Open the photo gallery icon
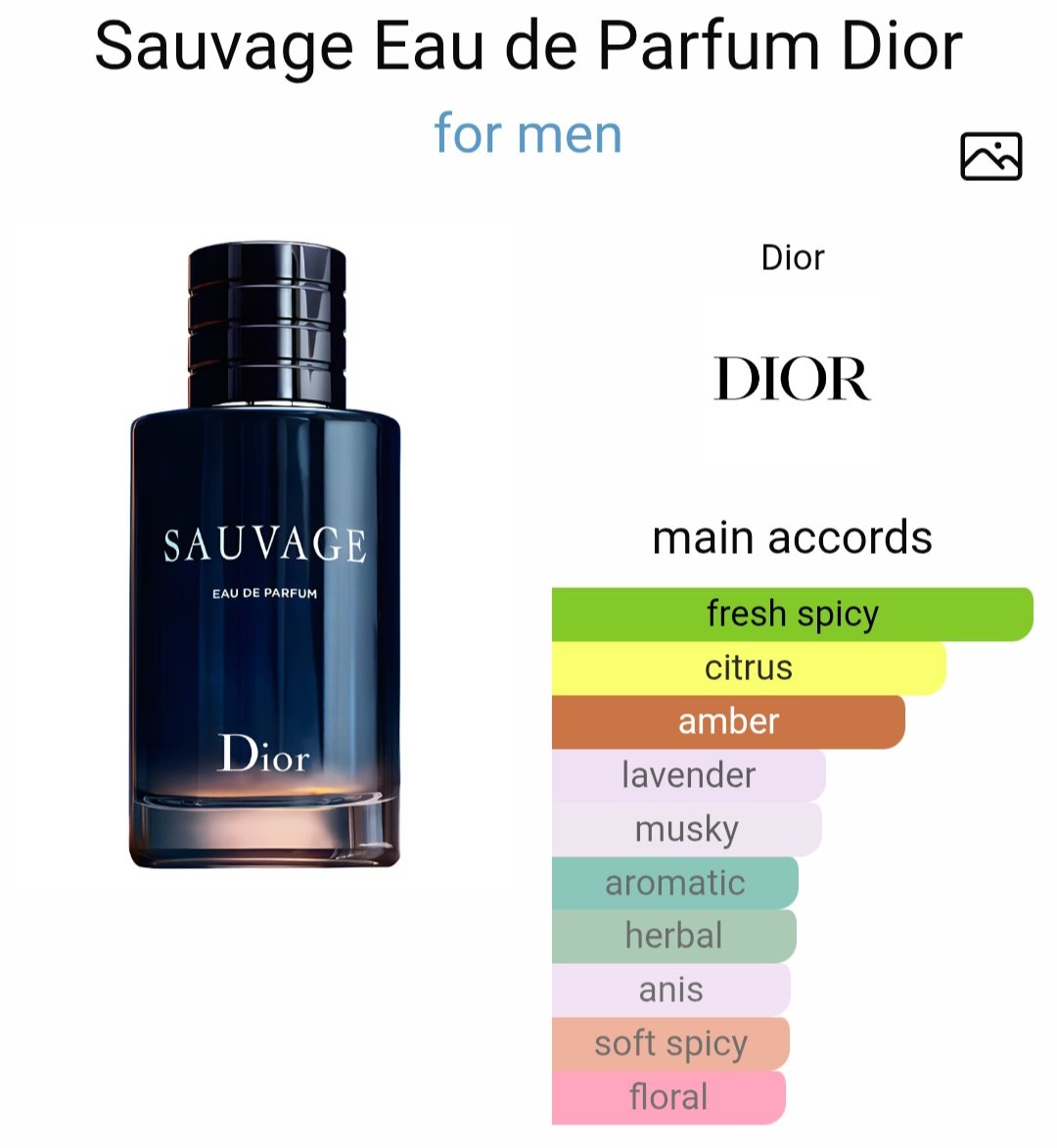The height and width of the screenshot is (1148, 1057). (990, 157)
